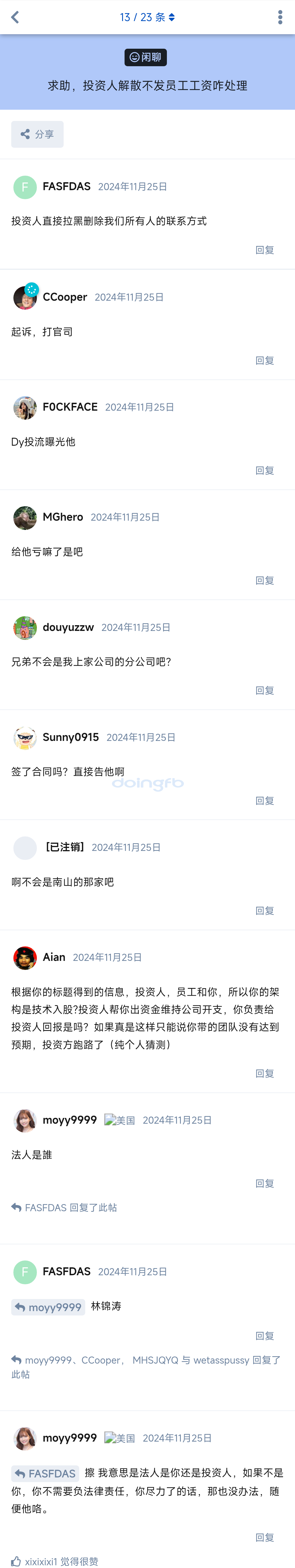Image resolution: width=295 pixels, height=1568 pixels.
Task: Reply to Sunny0915's post
Action: (265, 801)
